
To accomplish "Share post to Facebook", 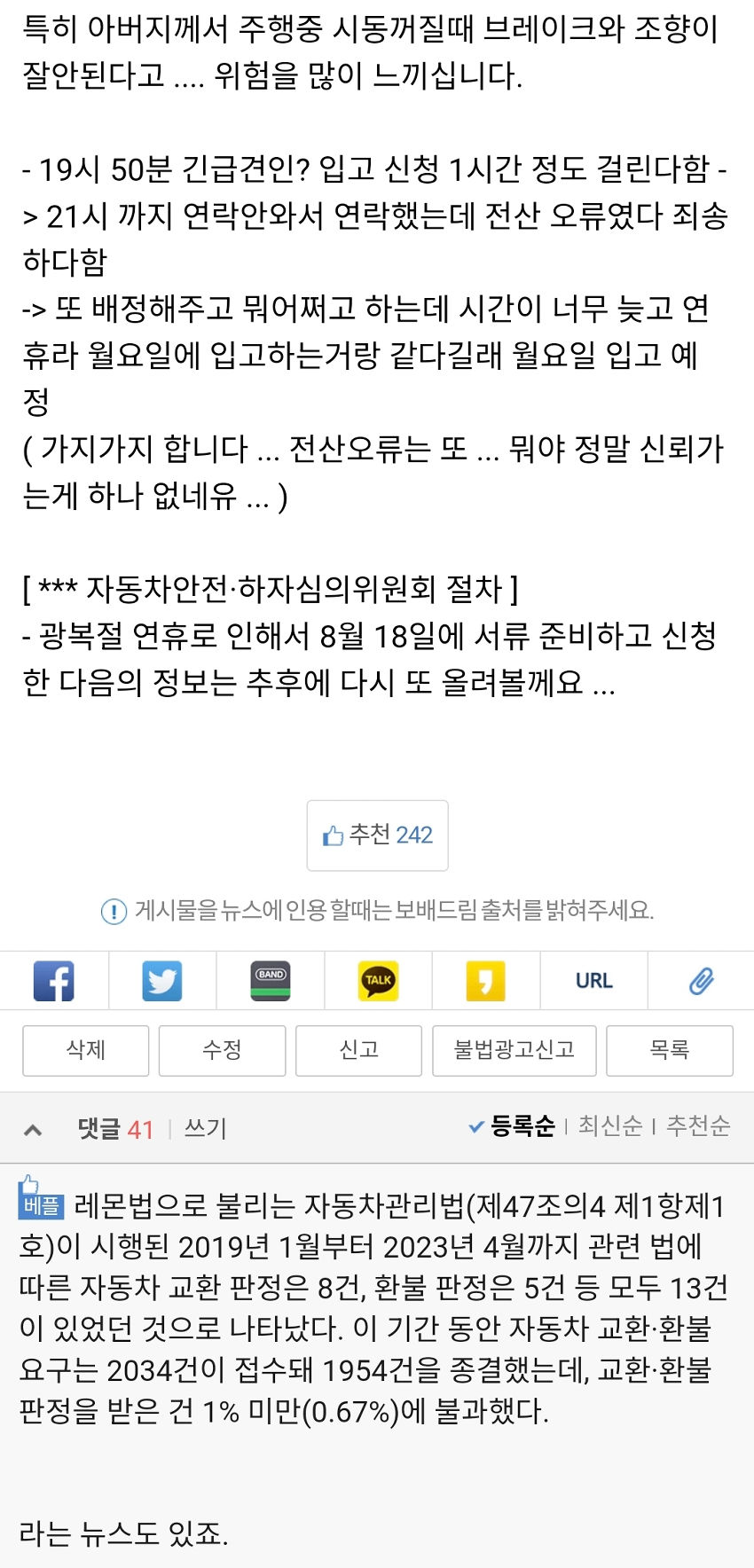I will click(x=54, y=981).
